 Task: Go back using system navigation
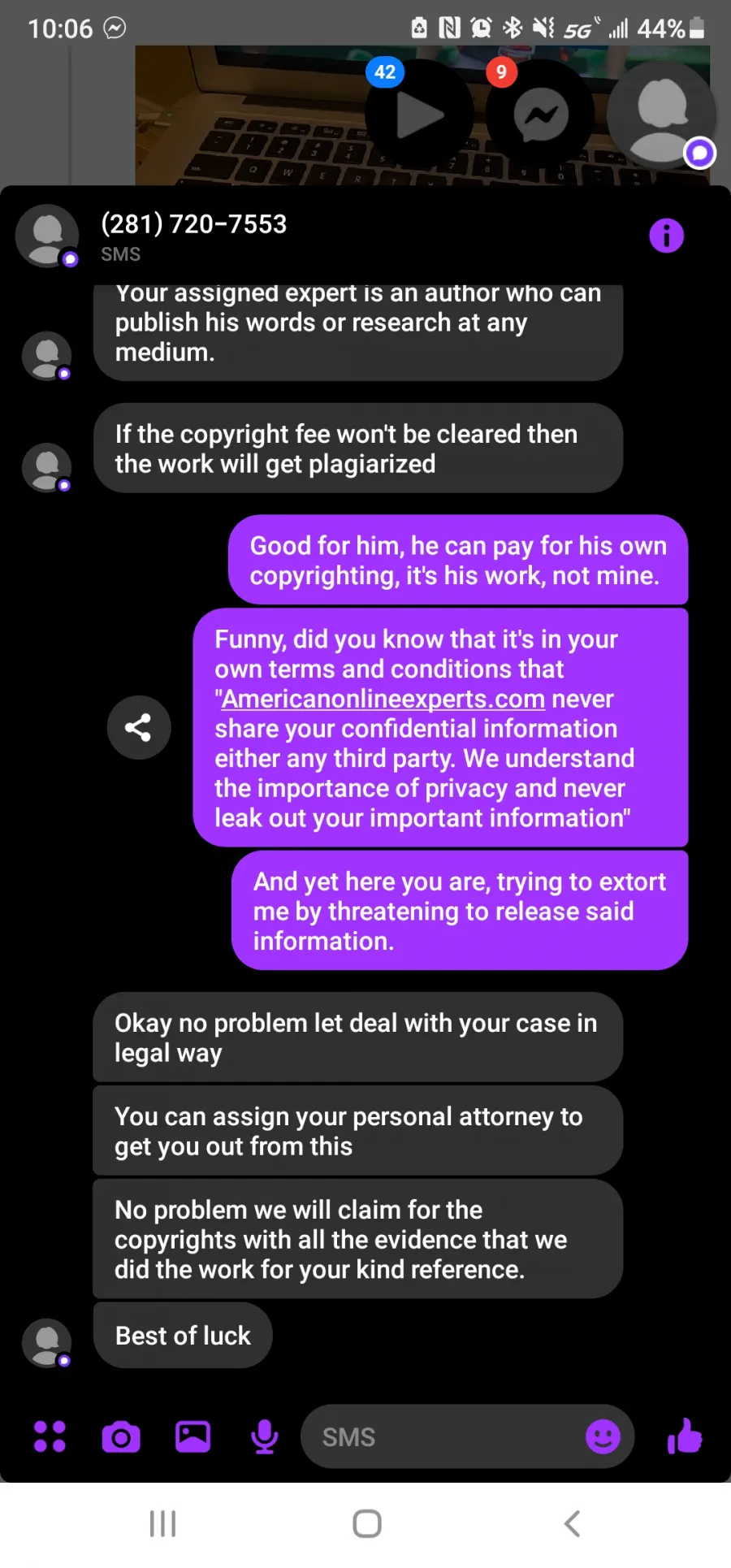tap(572, 1523)
